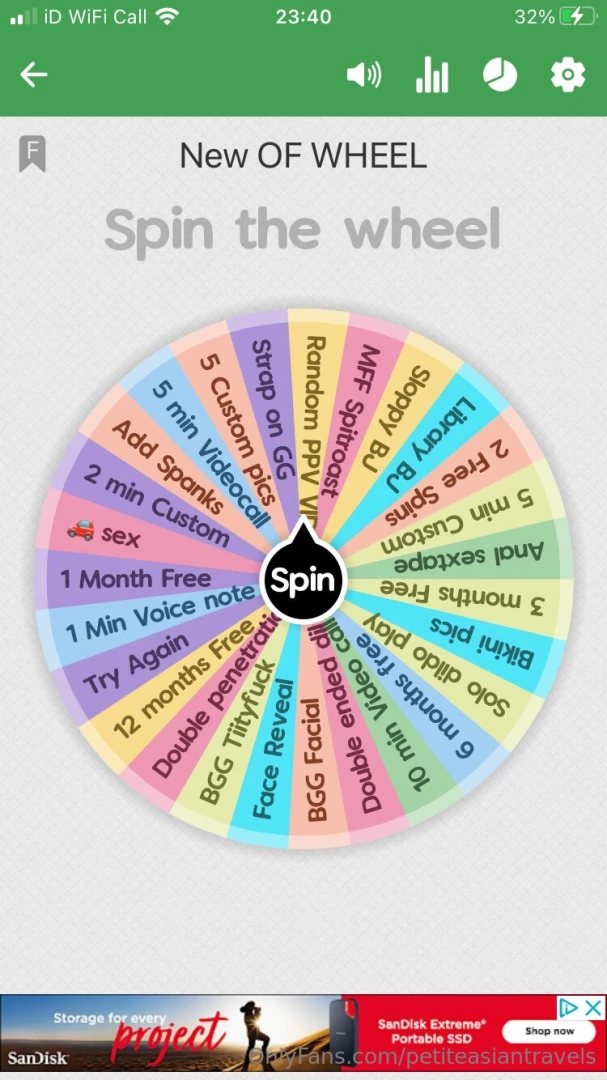
Task: Tap the bookmark icon beside wheel title
Action: point(32,155)
